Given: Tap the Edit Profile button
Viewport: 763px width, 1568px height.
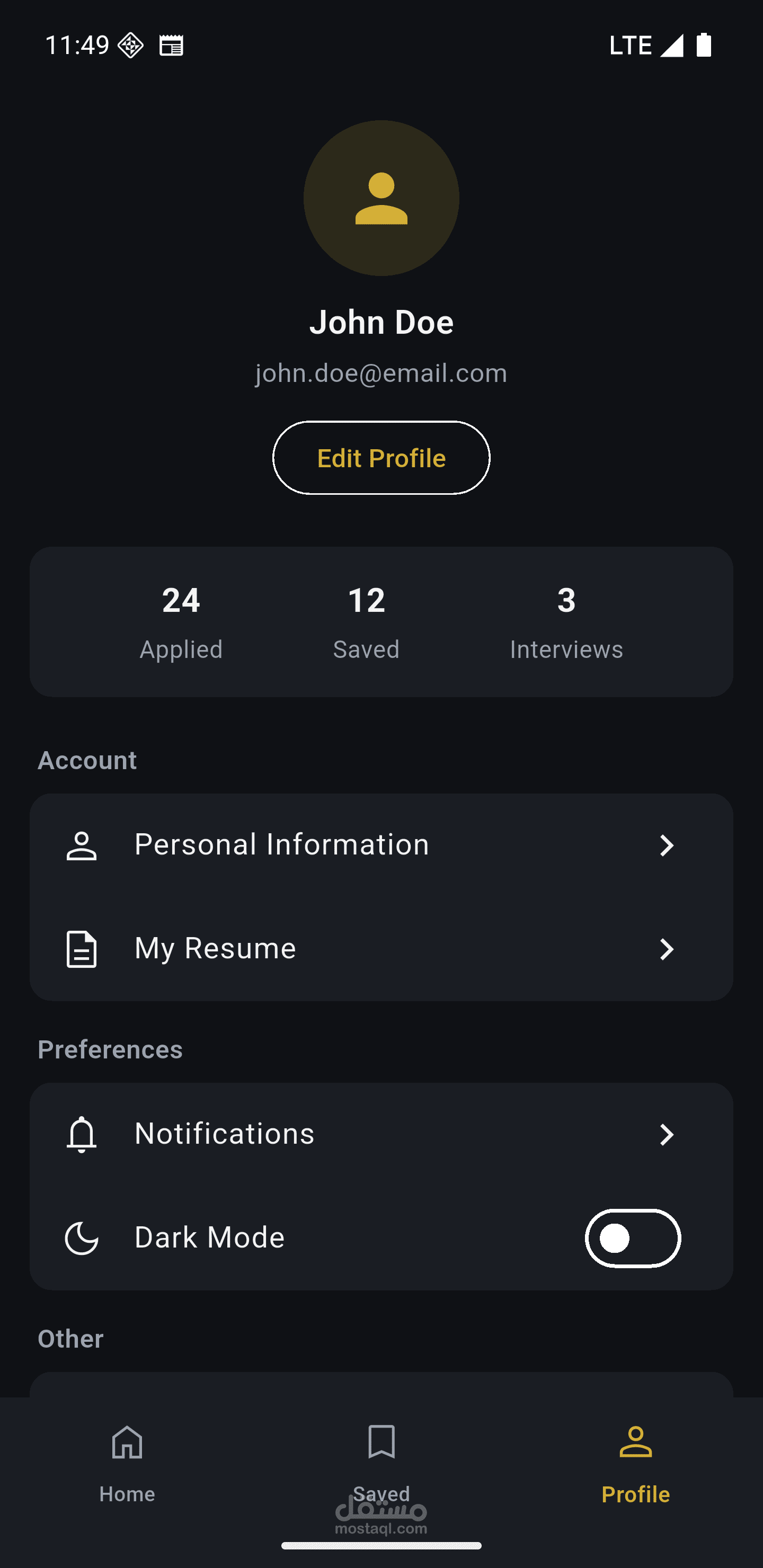Looking at the screenshot, I should [381, 458].
